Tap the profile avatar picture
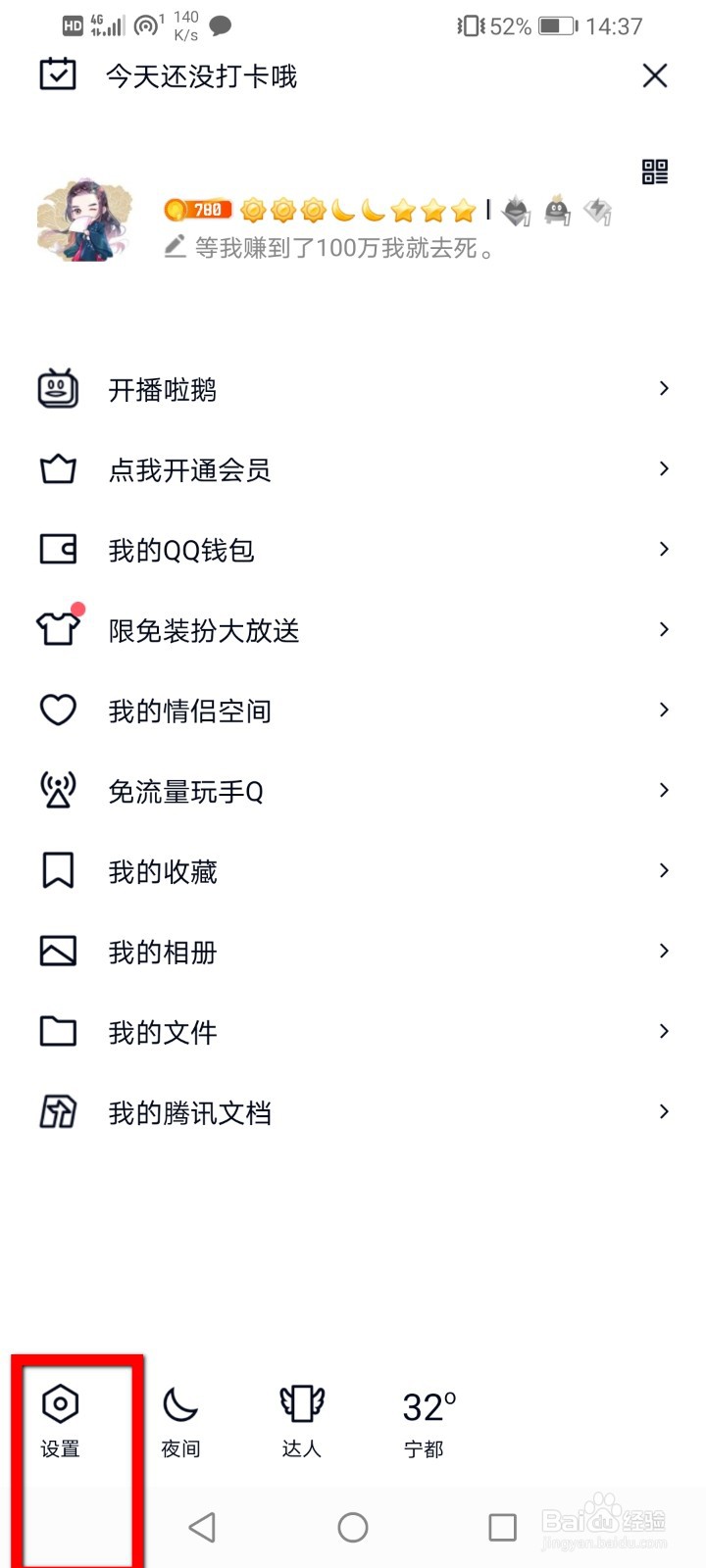 pyautogui.click(x=84, y=220)
